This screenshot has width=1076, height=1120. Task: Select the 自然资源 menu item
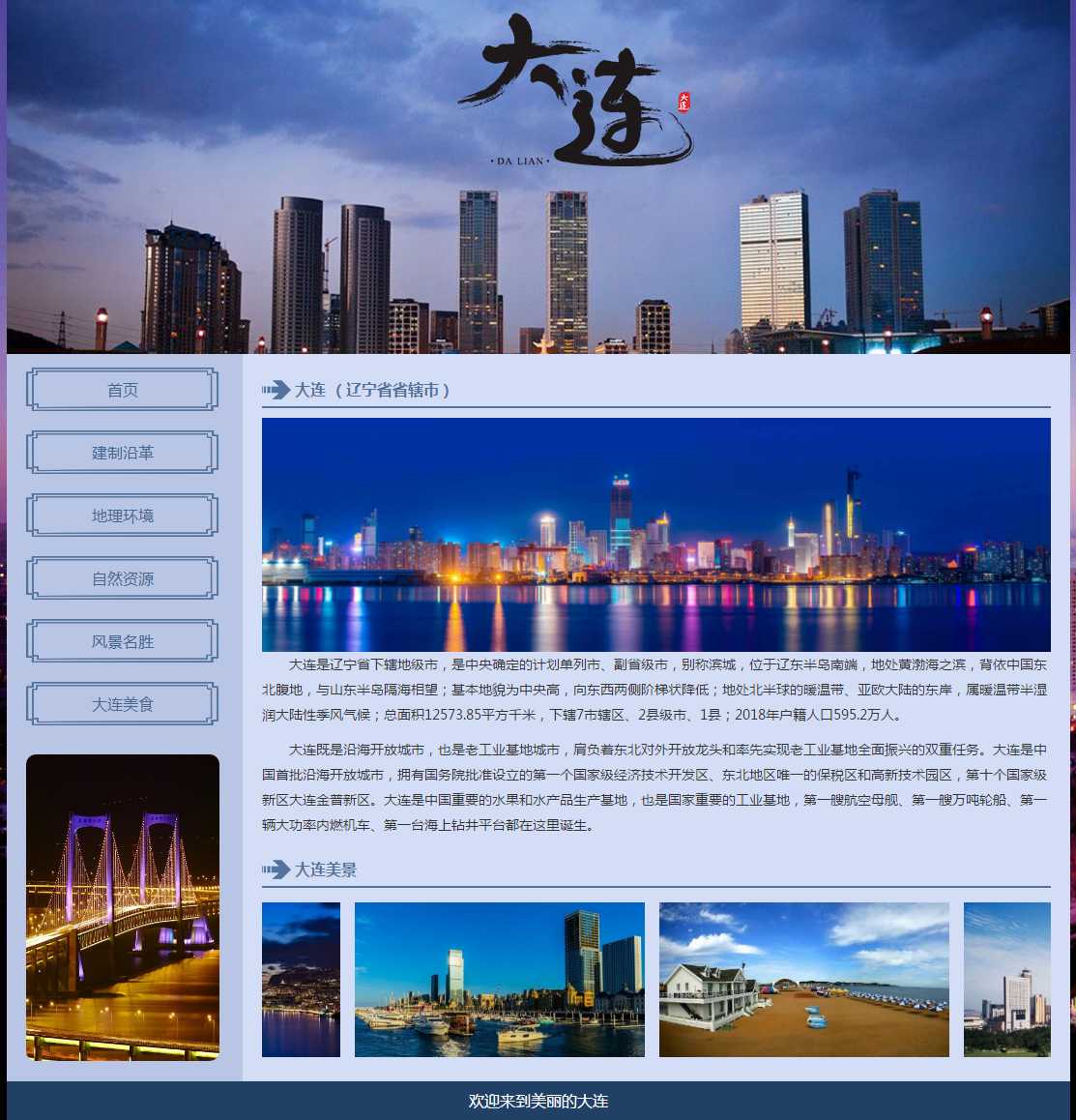pos(123,578)
